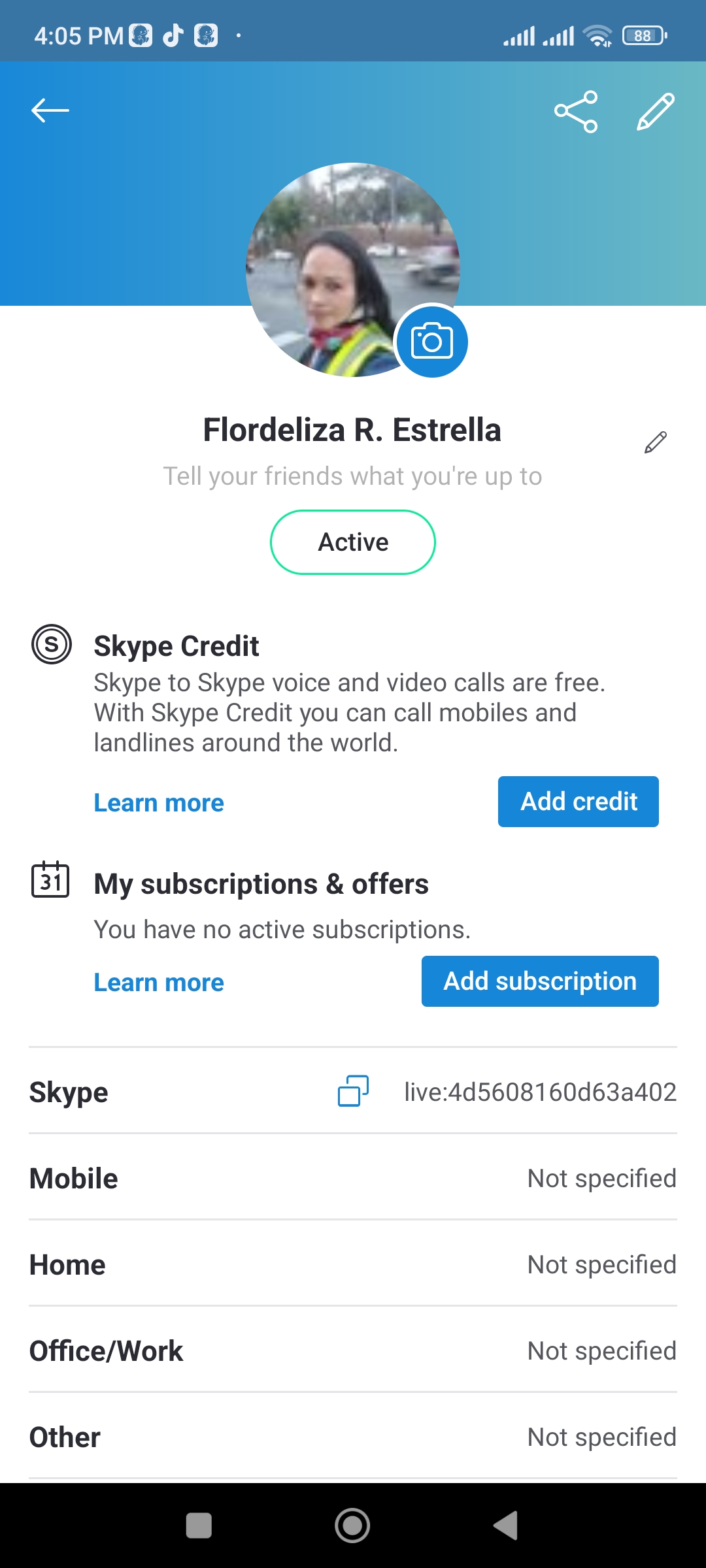Open the Mobile number row
Image resolution: width=706 pixels, height=1568 pixels.
353,1178
